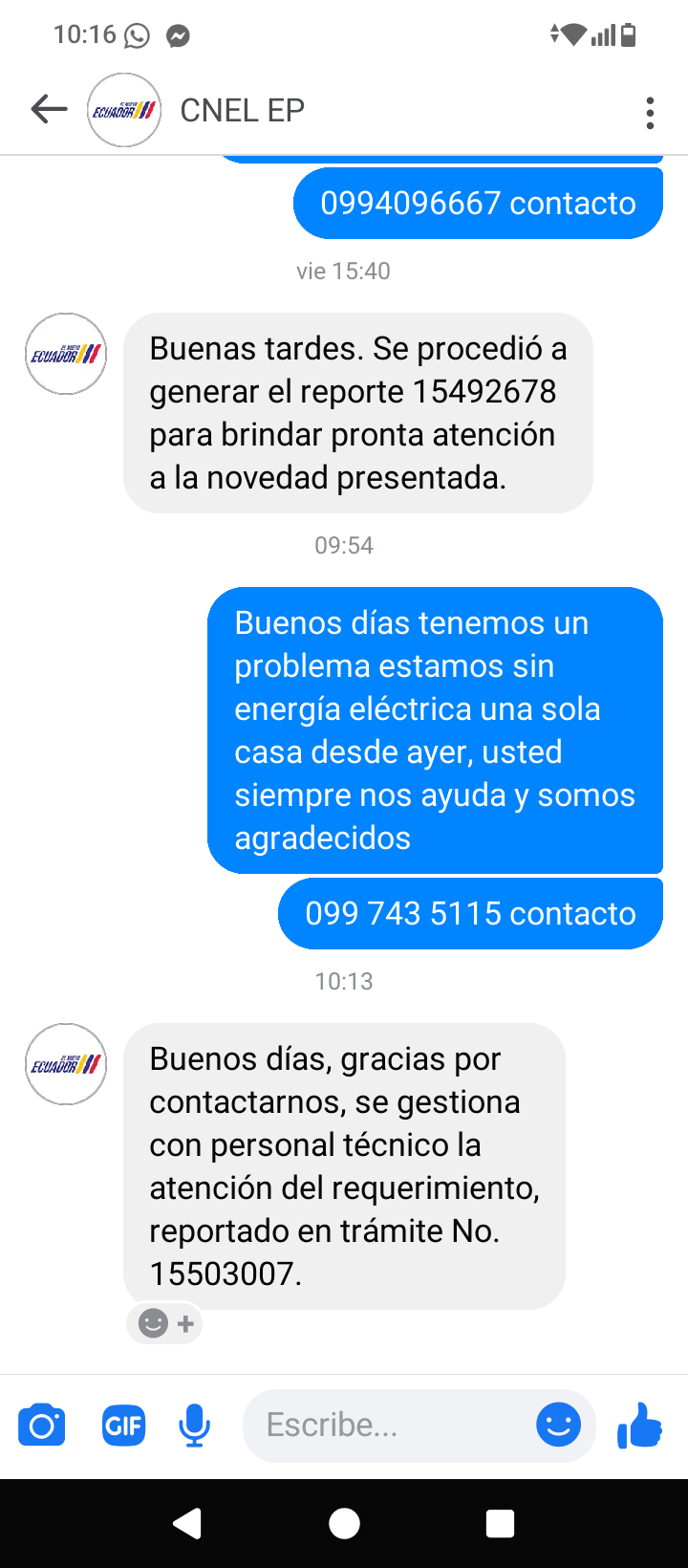
Task: Open CNEL EP profile from the header
Action: tap(241, 111)
